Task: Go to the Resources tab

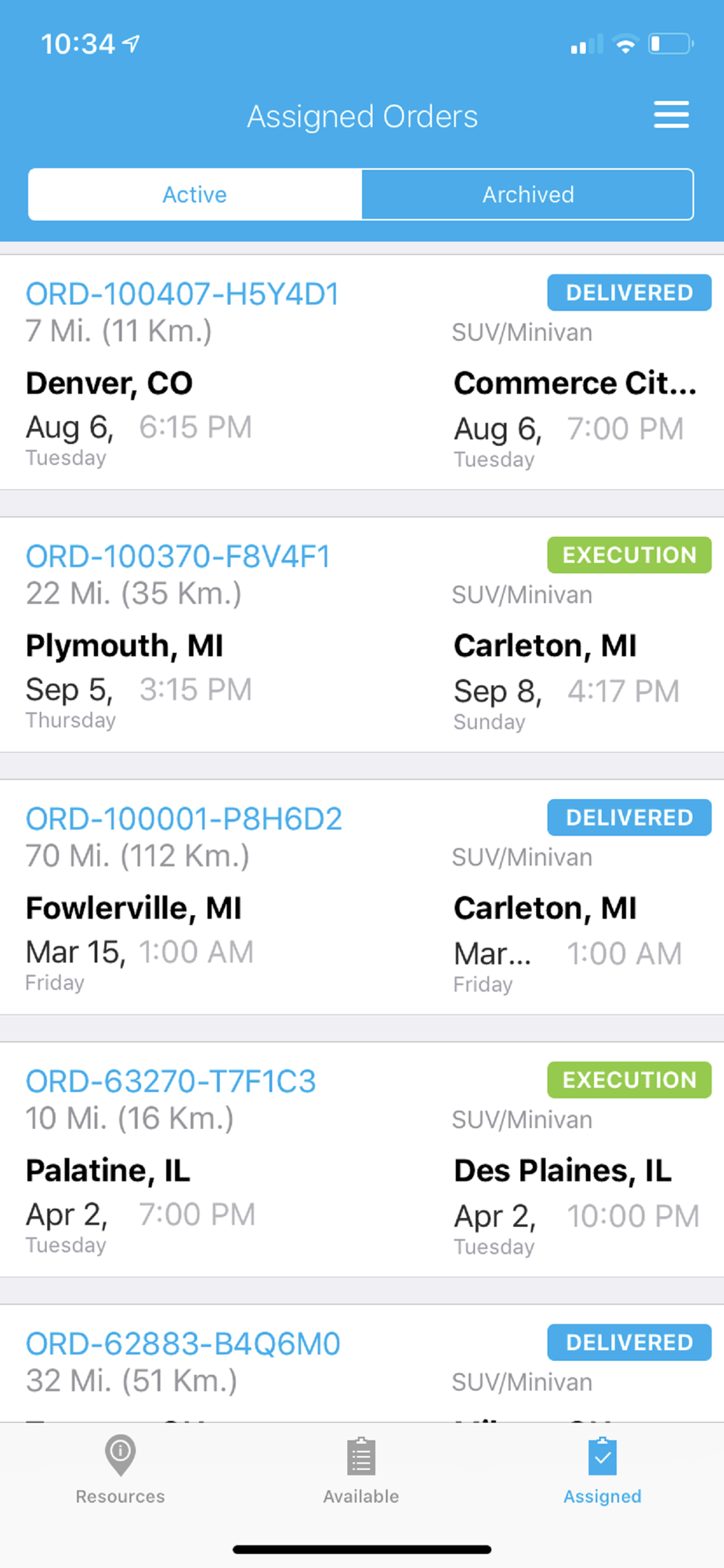Action: point(121,1470)
